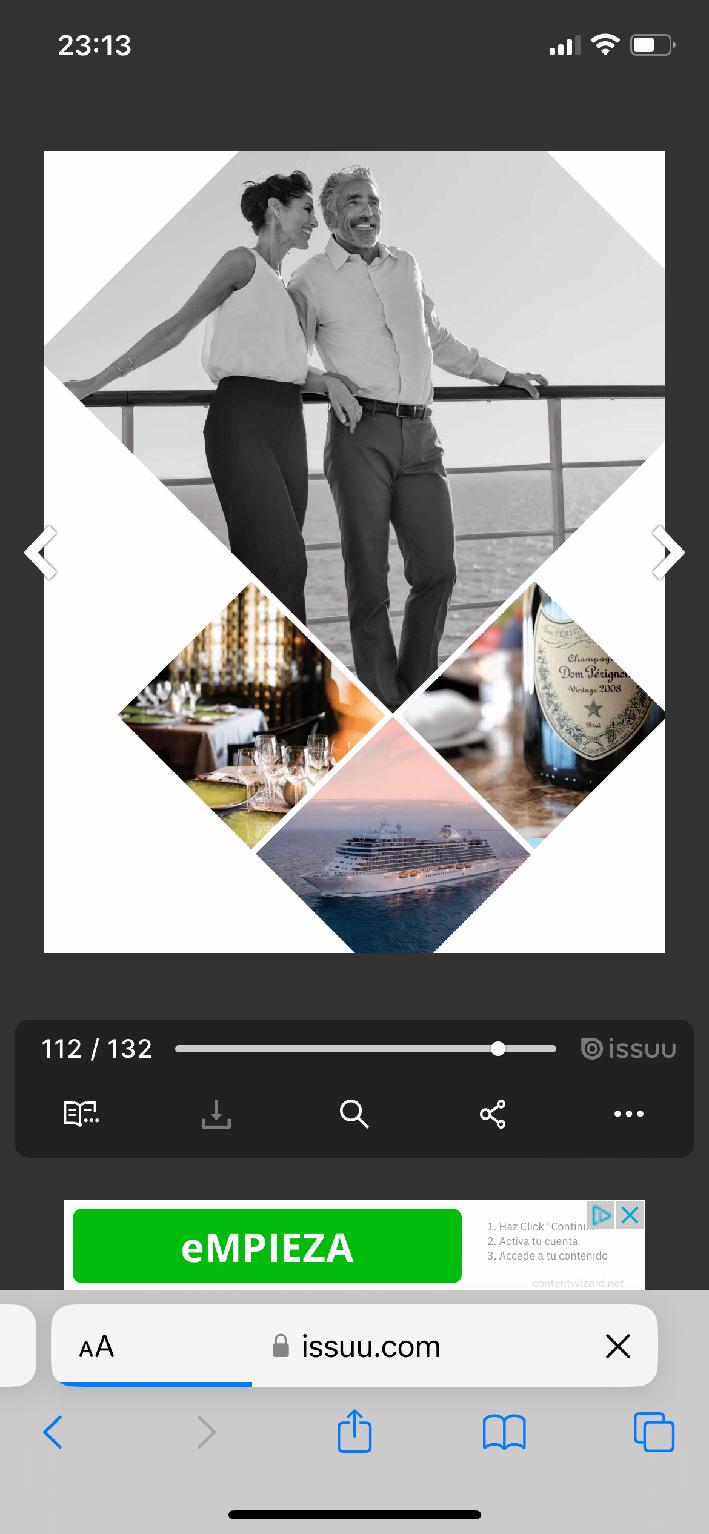The height and width of the screenshot is (1534, 709).
Task: Open the issuu reader text-view icon
Action: 81,1114
